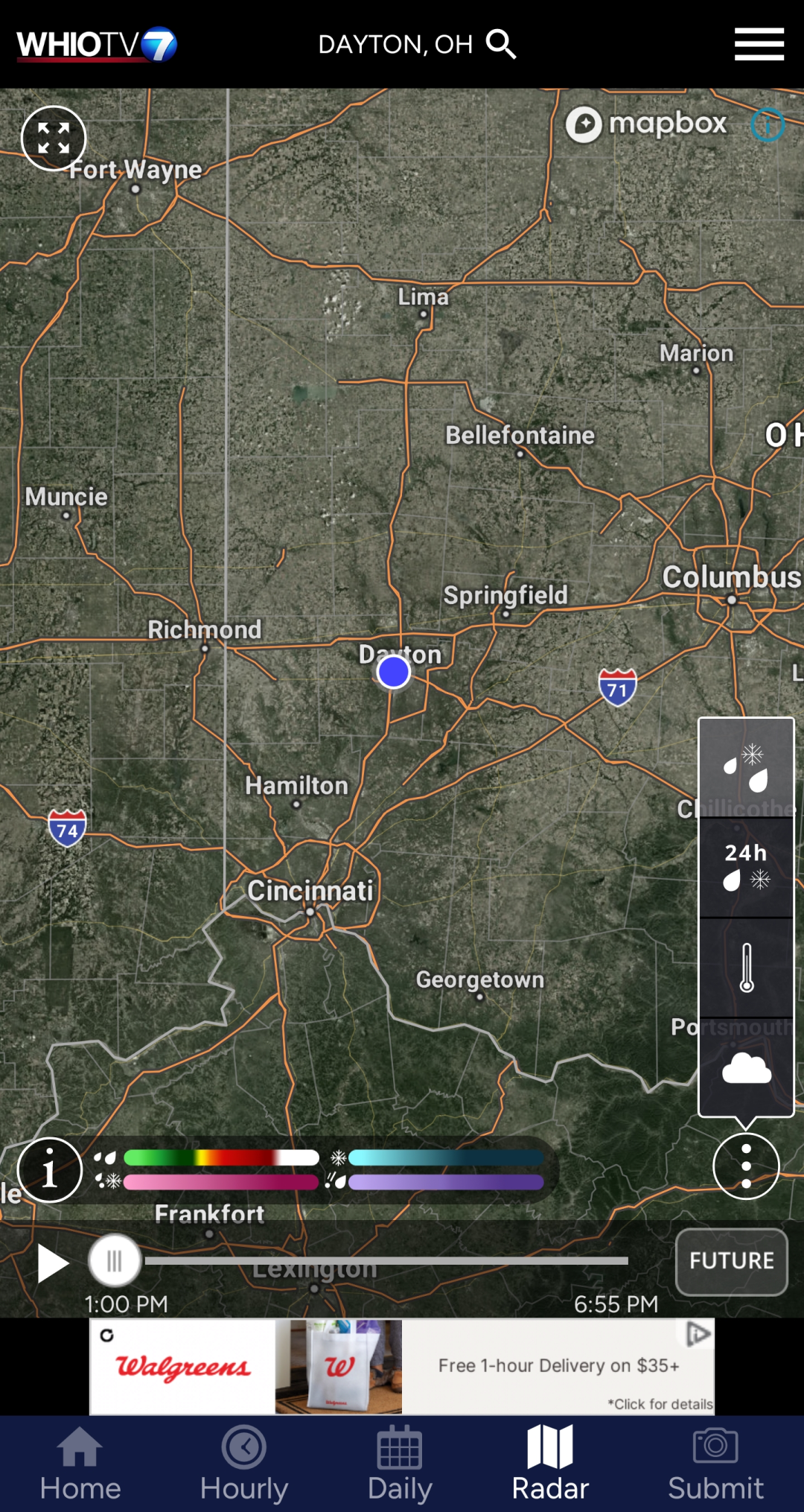This screenshot has height=1512, width=804.
Task: Open the radar legend info
Action: coord(50,1170)
